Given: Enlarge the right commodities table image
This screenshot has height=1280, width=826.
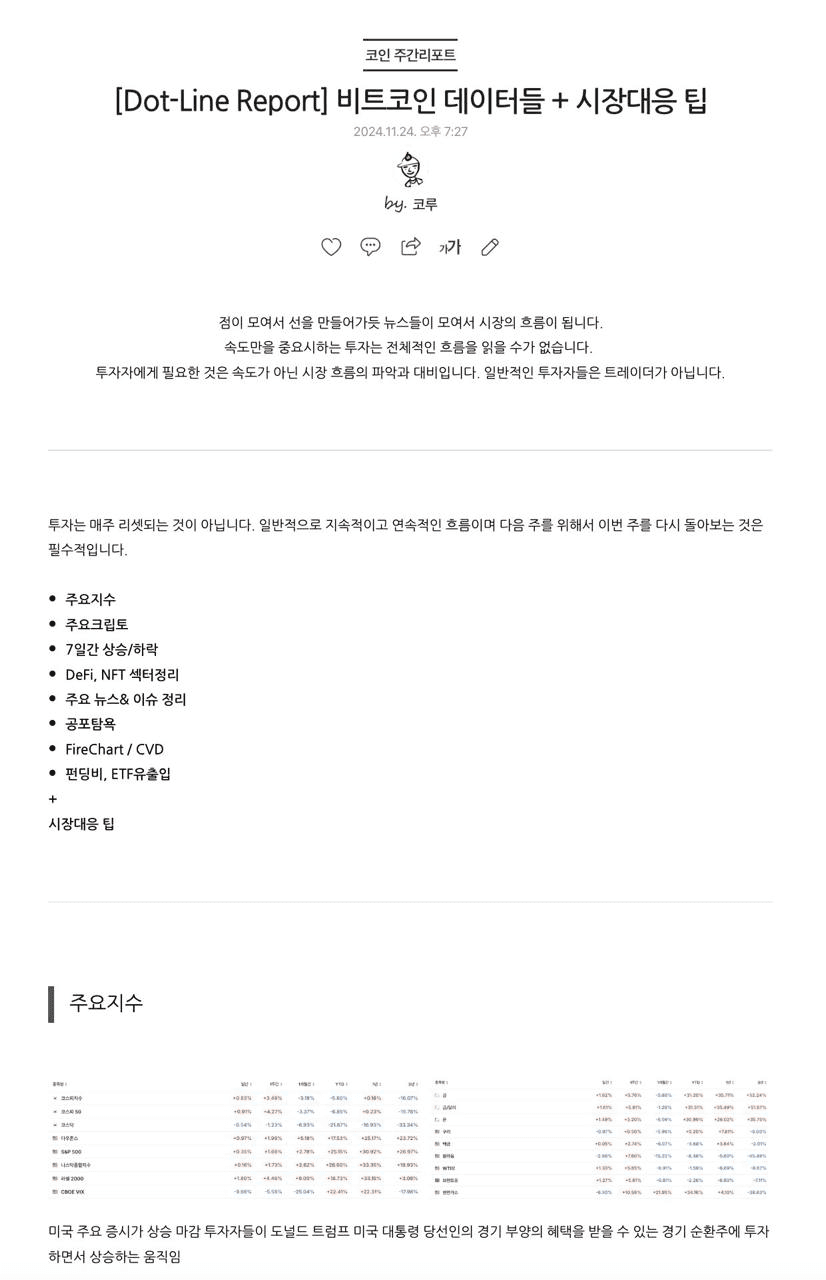Looking at the screenshot, I should click(x=600, y=1137).
